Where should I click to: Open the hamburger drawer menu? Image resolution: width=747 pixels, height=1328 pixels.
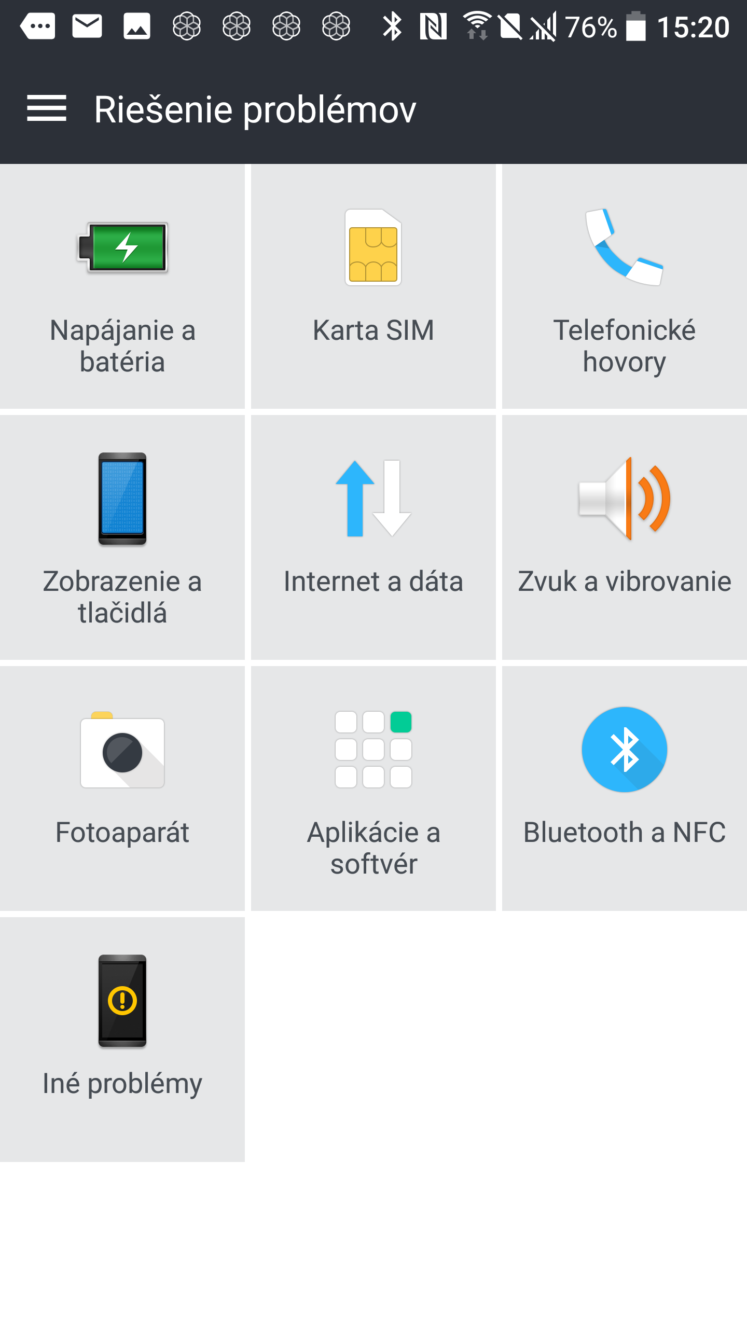click(46, 108)
